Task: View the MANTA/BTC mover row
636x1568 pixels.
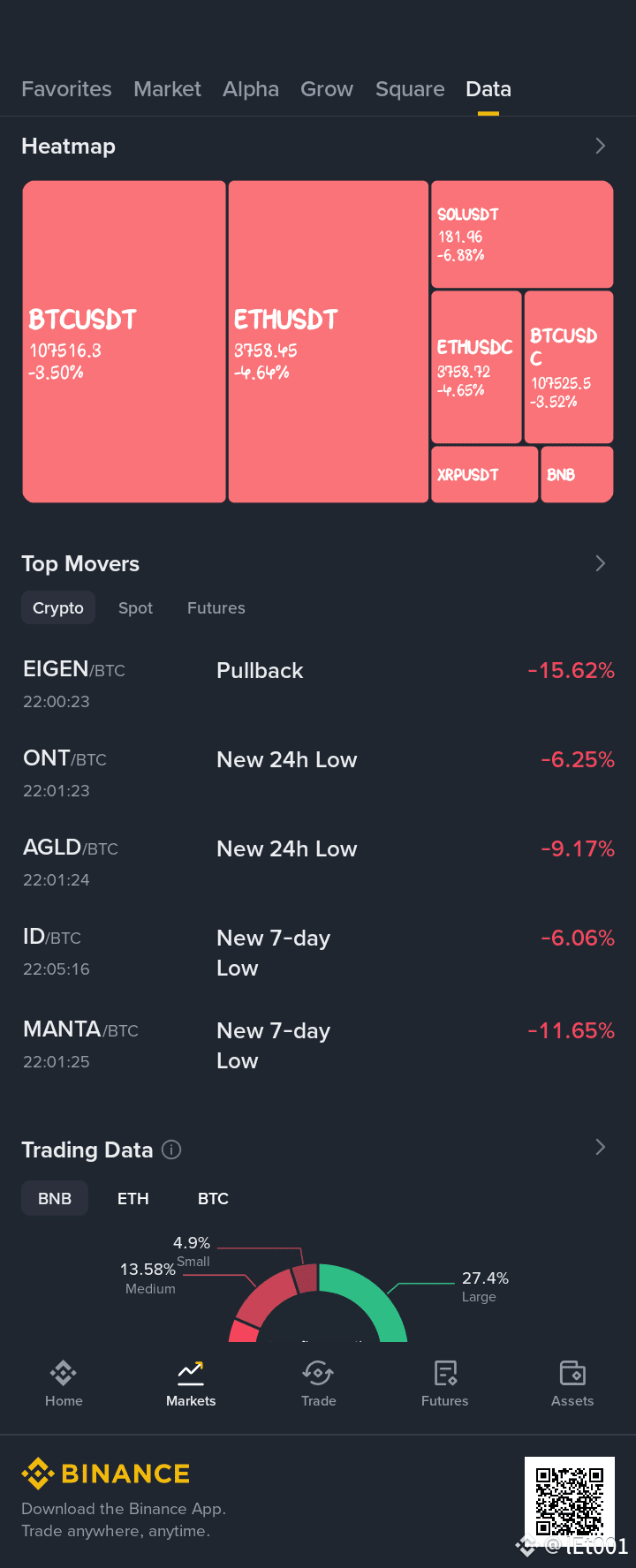Action: tap(318, 1044)
